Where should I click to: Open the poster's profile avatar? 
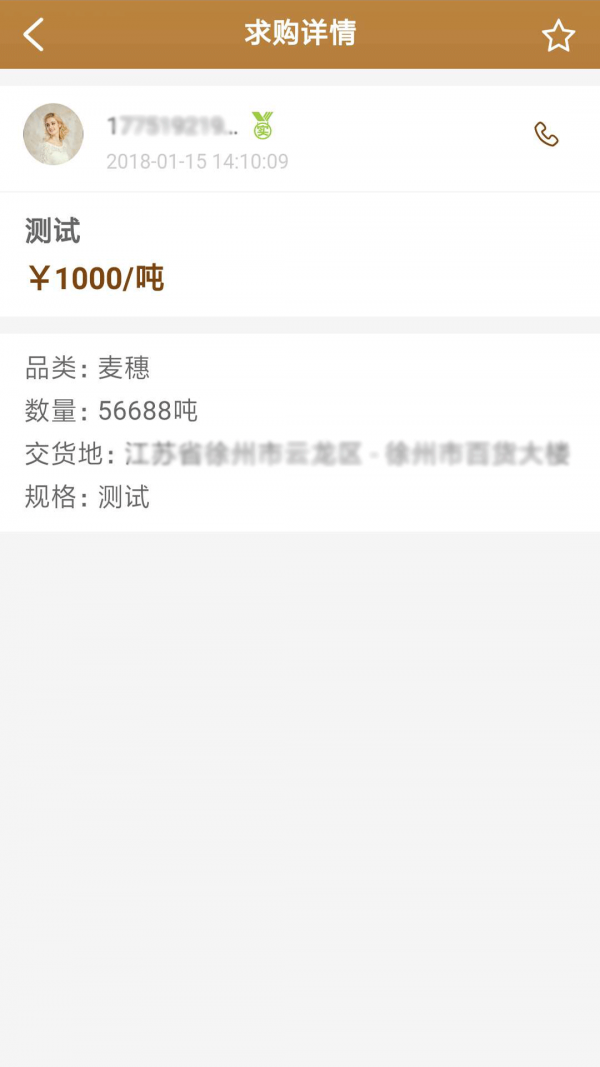53,134
